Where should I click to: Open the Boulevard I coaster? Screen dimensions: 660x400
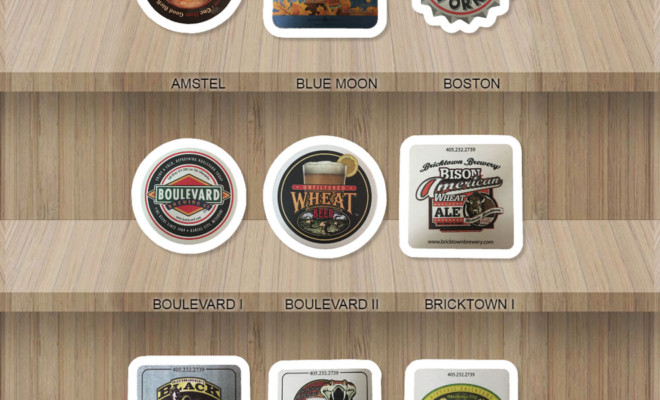coord(189,196)
